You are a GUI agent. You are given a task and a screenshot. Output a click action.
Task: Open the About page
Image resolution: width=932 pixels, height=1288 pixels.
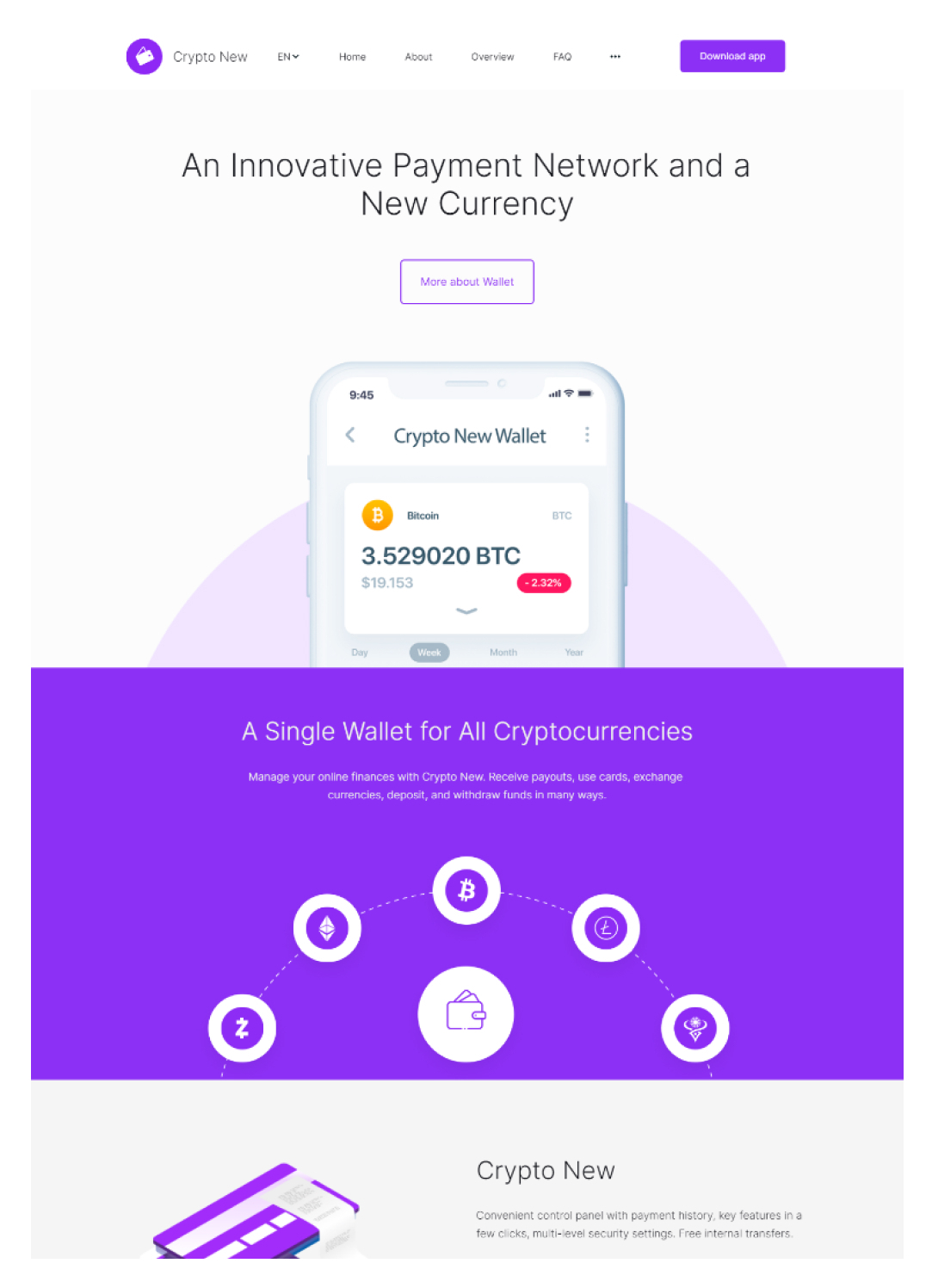pos(418,57)
